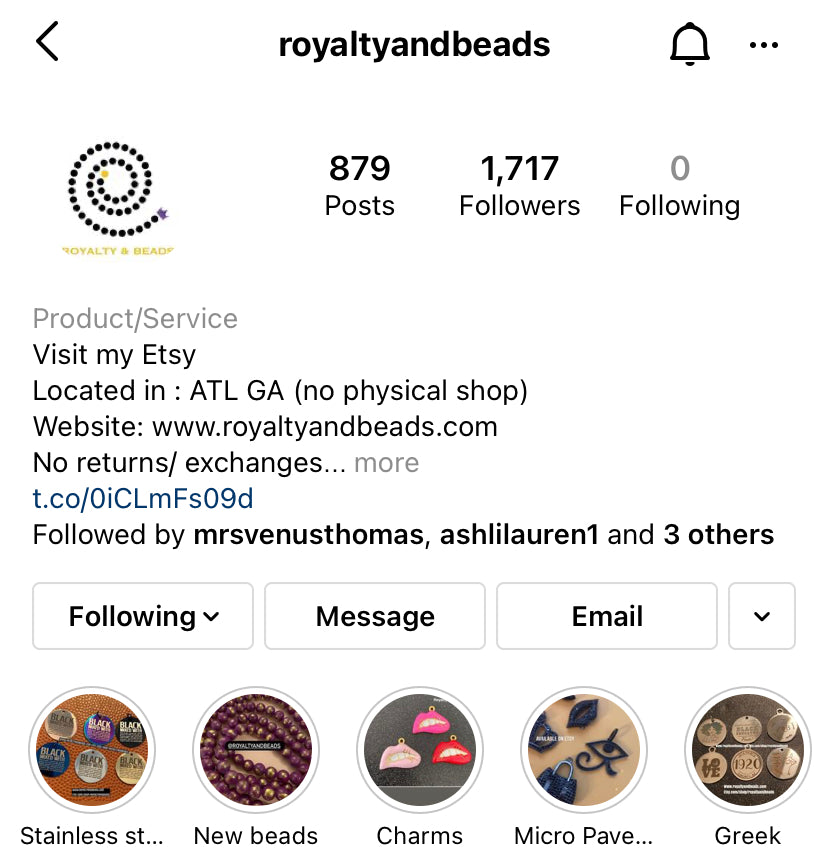View the 1,717 Followers list
Image resolution: width=828 pixels, height=868 pixels.
[x=519, y=185]
